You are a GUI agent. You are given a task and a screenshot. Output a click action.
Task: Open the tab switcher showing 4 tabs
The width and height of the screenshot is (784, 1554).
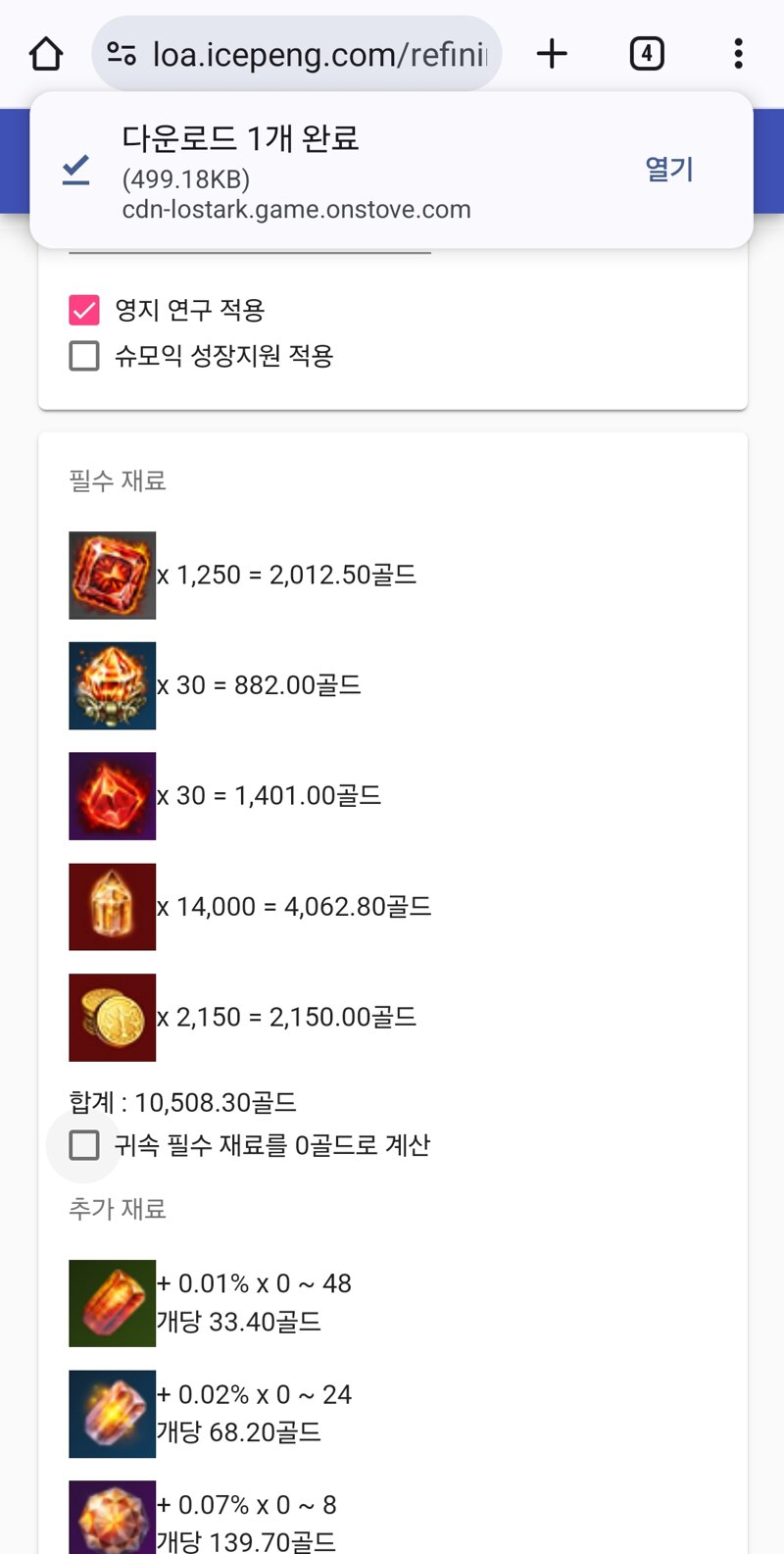click(646, 54)
